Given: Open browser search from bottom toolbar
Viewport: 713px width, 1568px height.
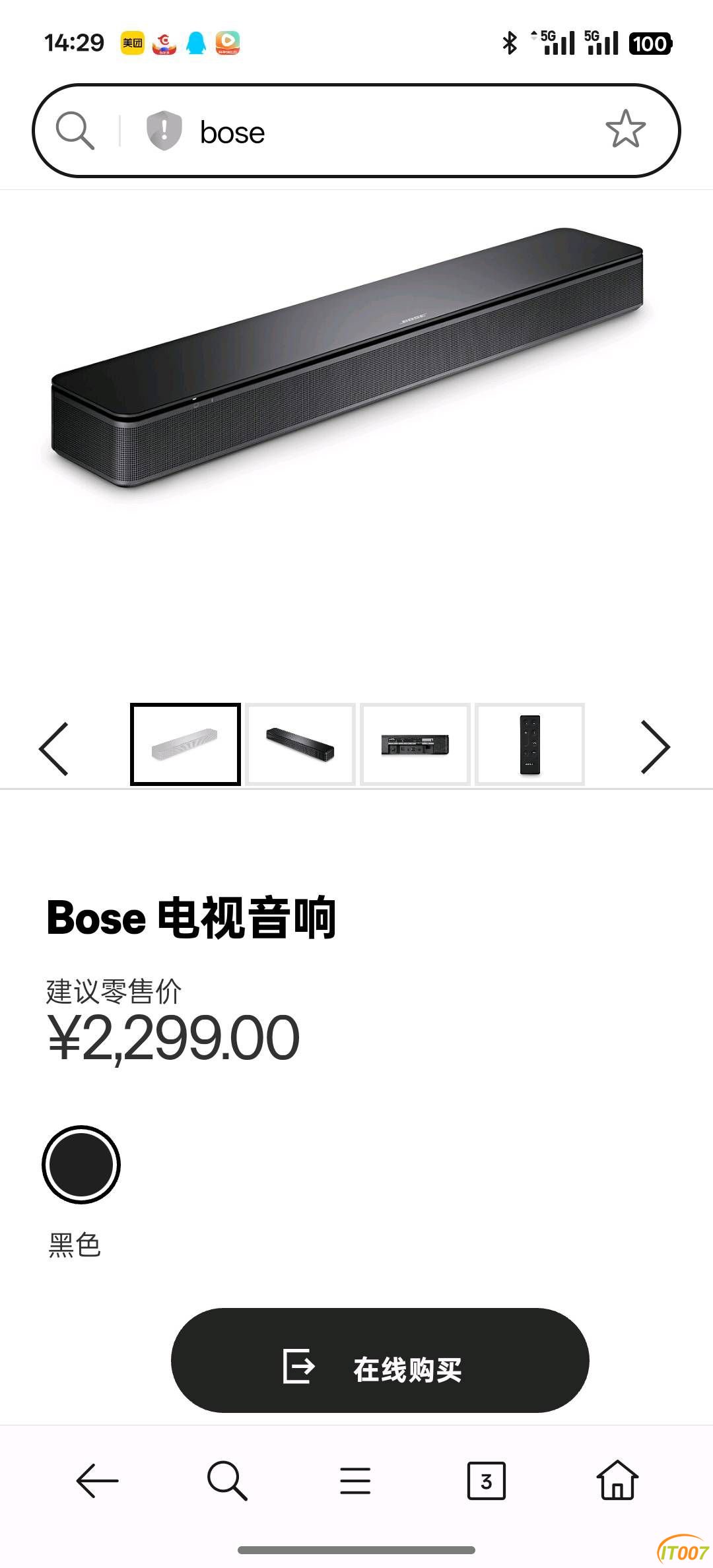Looking at the screenshot, I should pyautogui.click(x=226, y=1481).
